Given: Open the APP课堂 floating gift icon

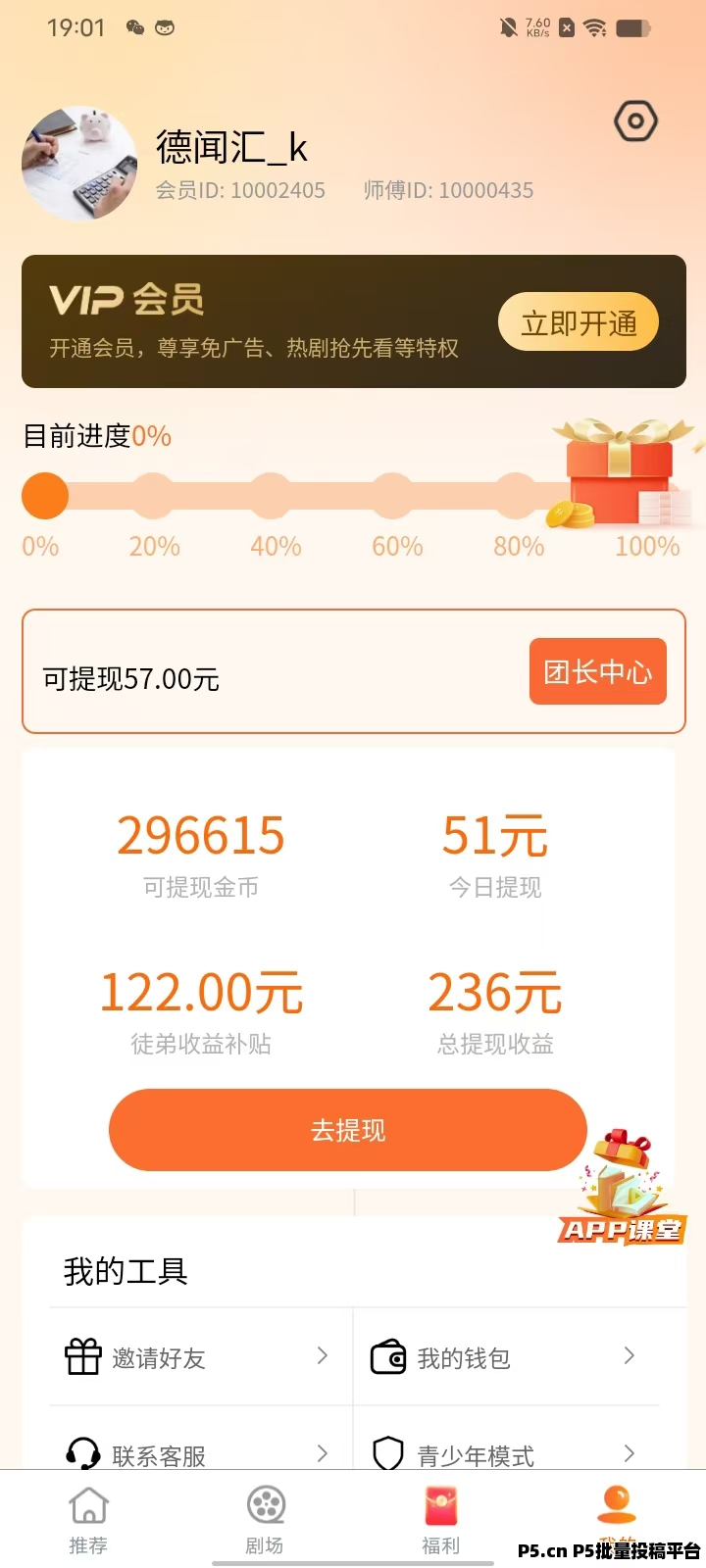Looking at the screenshot, I should 623,1187.
